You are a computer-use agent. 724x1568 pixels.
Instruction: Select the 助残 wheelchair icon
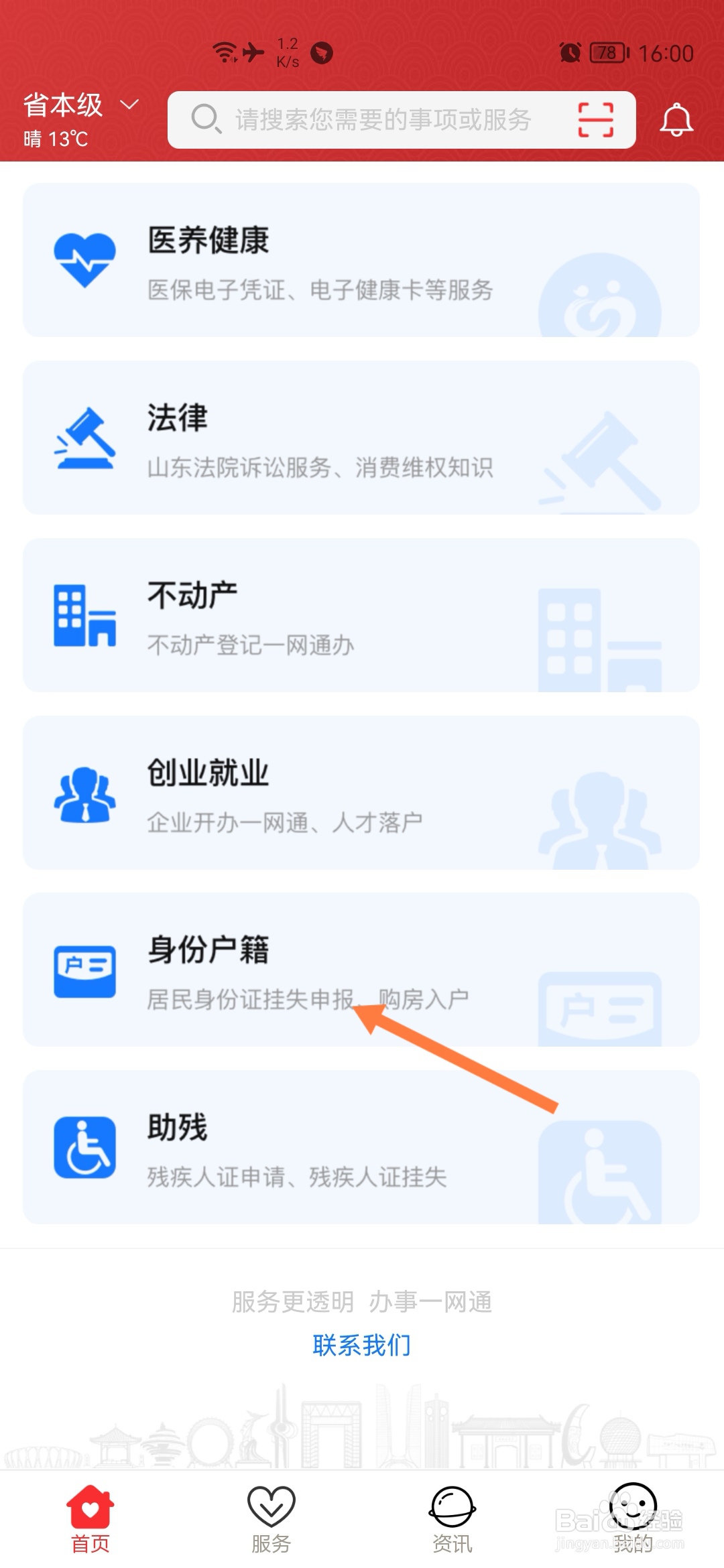[x=84, y=1147]
